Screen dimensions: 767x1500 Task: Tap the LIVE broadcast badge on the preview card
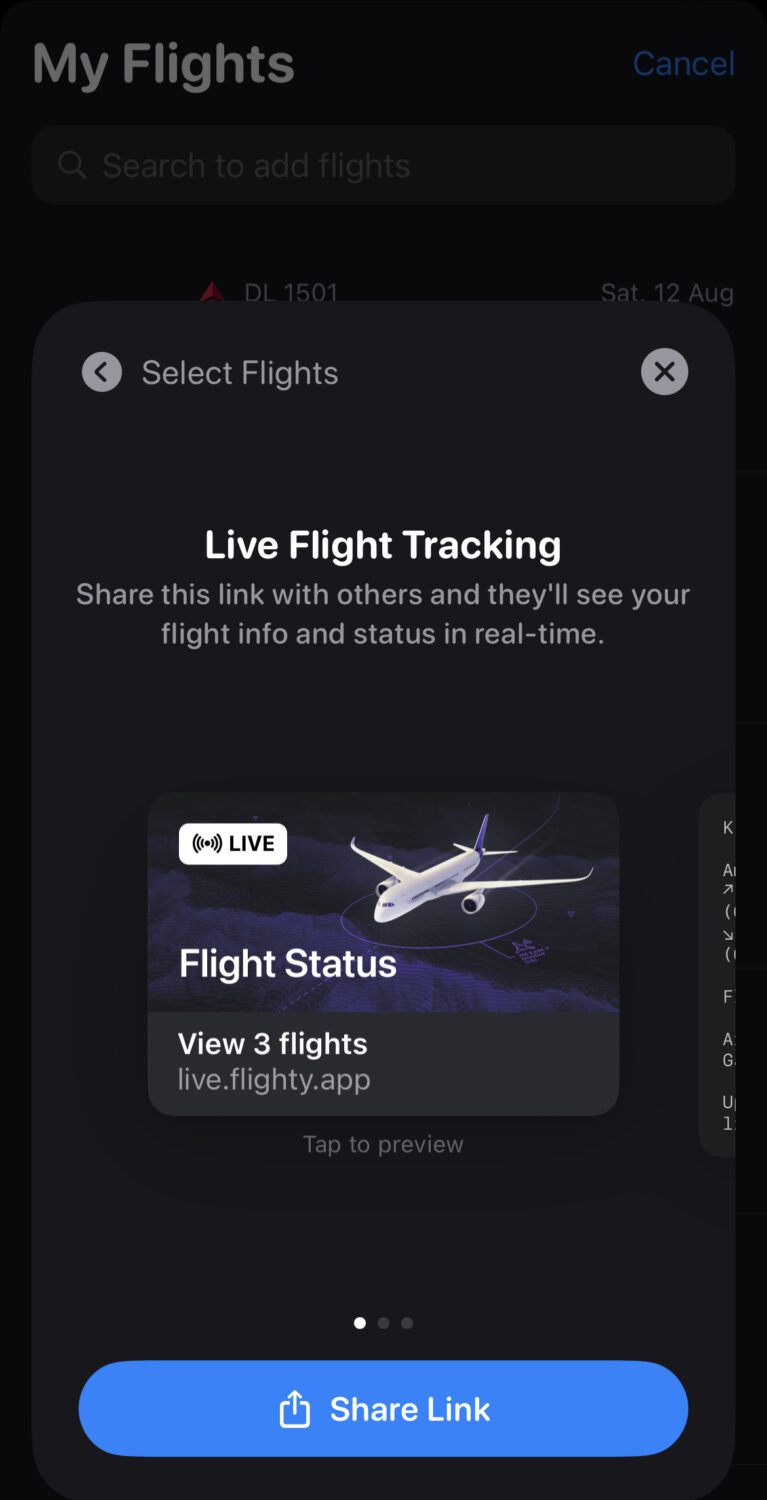click(232, 843)
